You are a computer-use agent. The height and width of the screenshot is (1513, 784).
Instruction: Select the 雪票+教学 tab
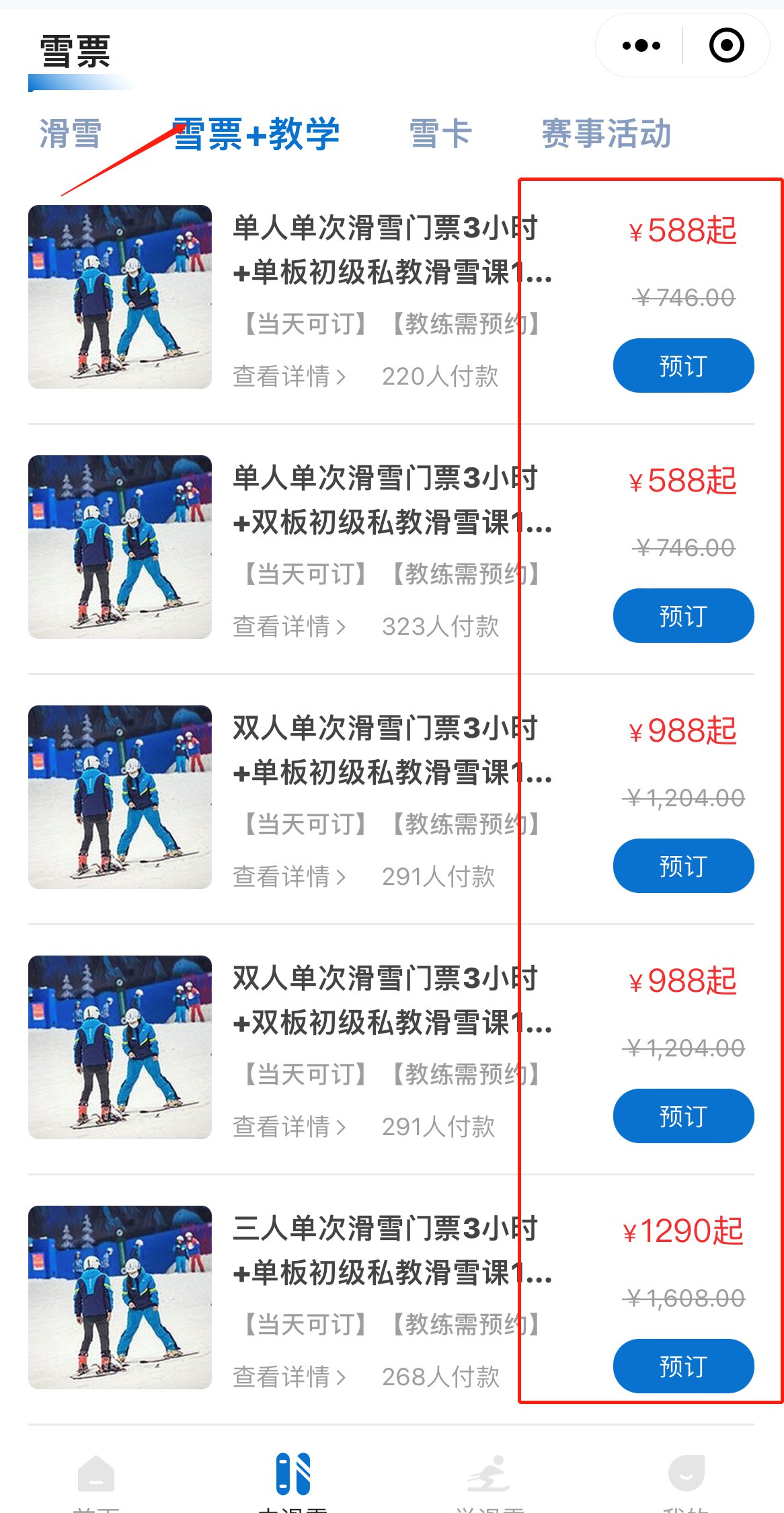pos(257,133)
